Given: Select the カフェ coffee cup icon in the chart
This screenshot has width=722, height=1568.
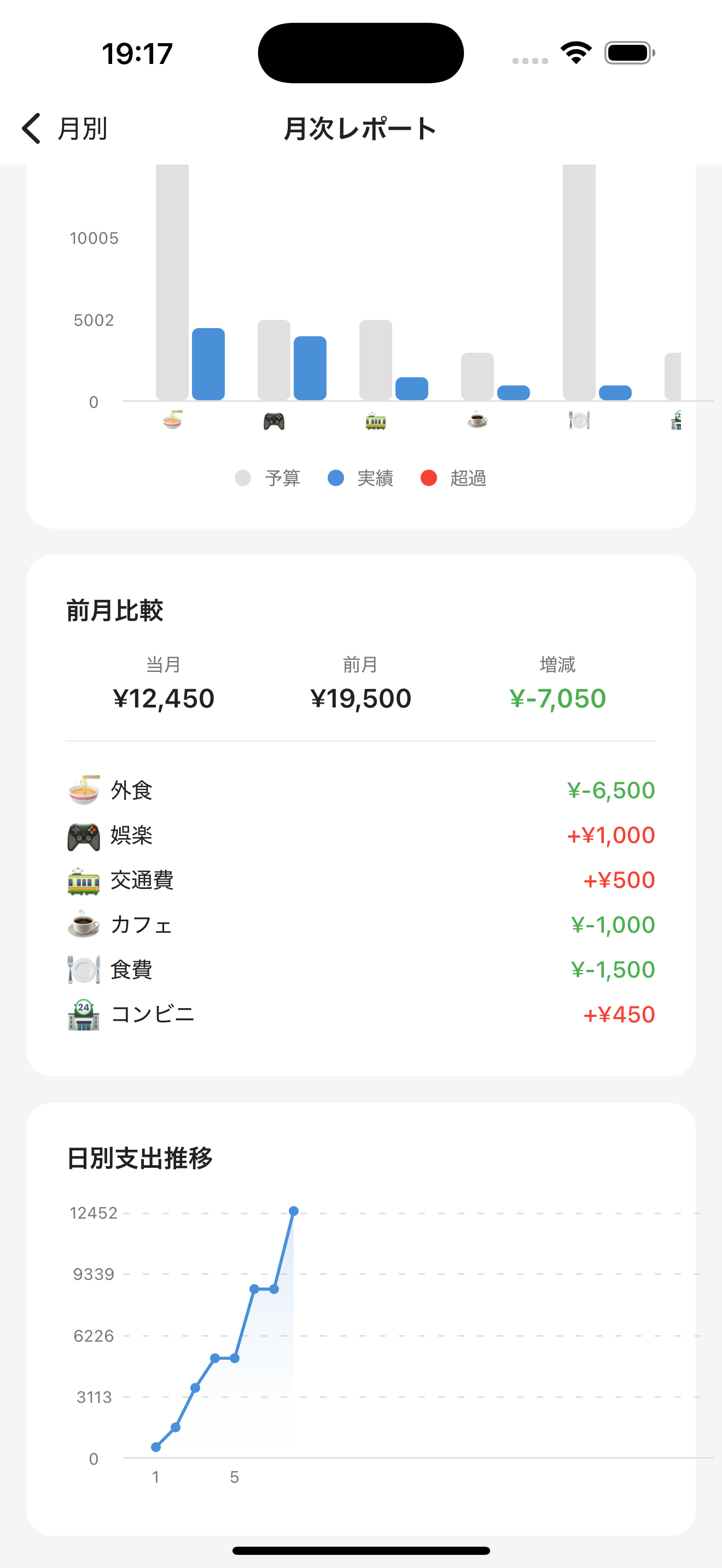Looking at the screenshot, I should [x=478, y=419].
